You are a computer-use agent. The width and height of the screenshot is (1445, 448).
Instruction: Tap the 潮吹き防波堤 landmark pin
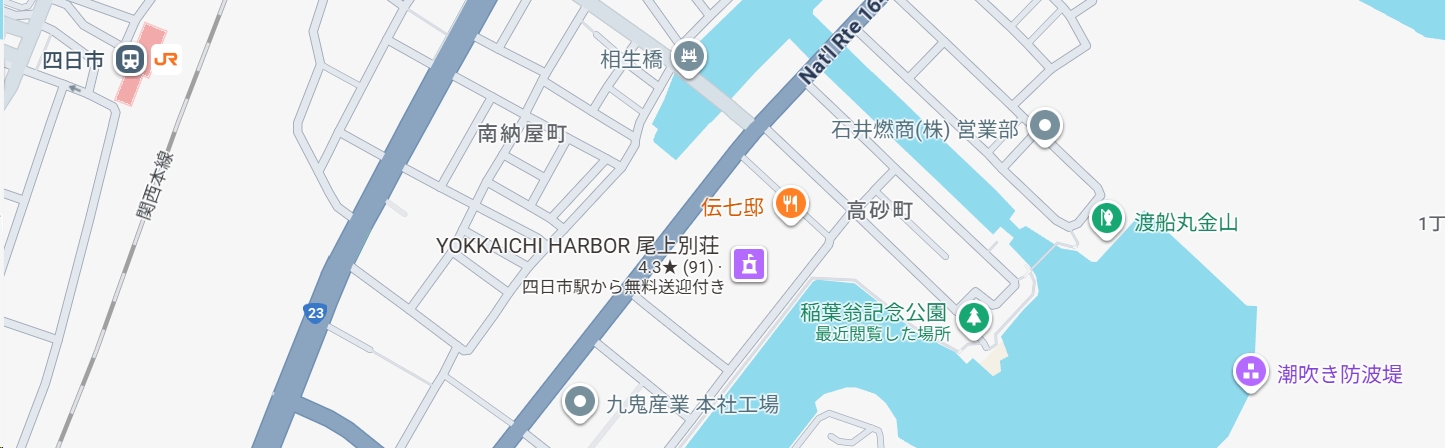coord(1249,373)
